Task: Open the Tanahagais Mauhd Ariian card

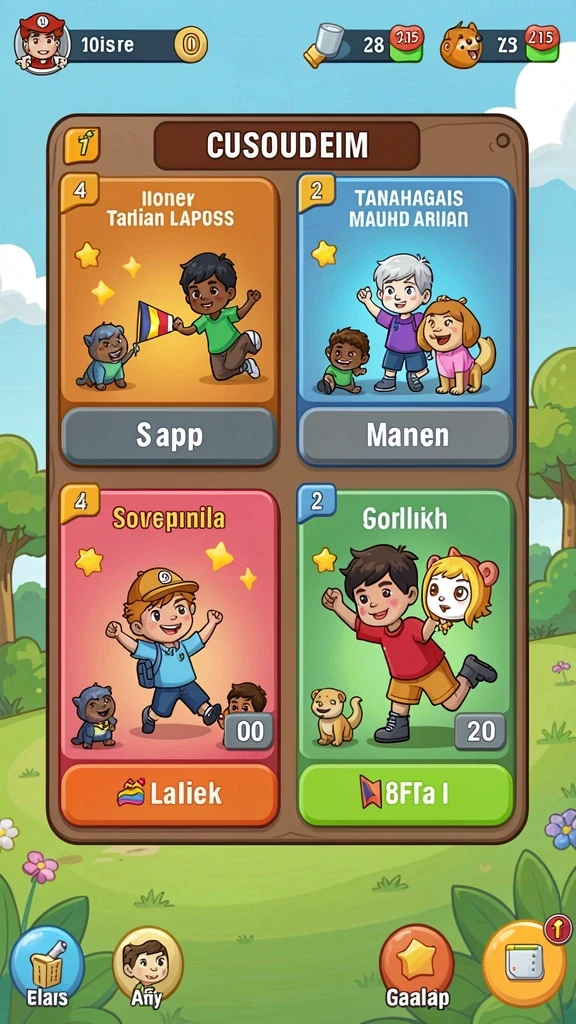Action: tap(406, 290)
